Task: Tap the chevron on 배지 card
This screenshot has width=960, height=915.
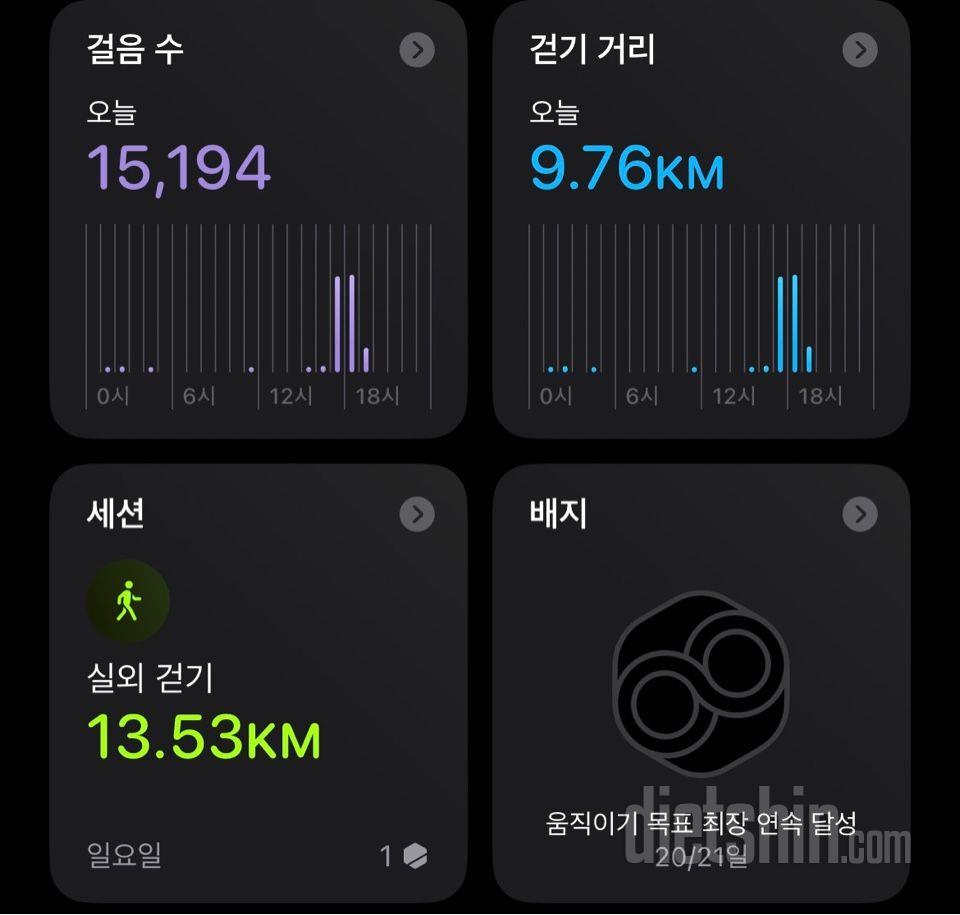Action: pyautogui.click(x=859, y=514)
